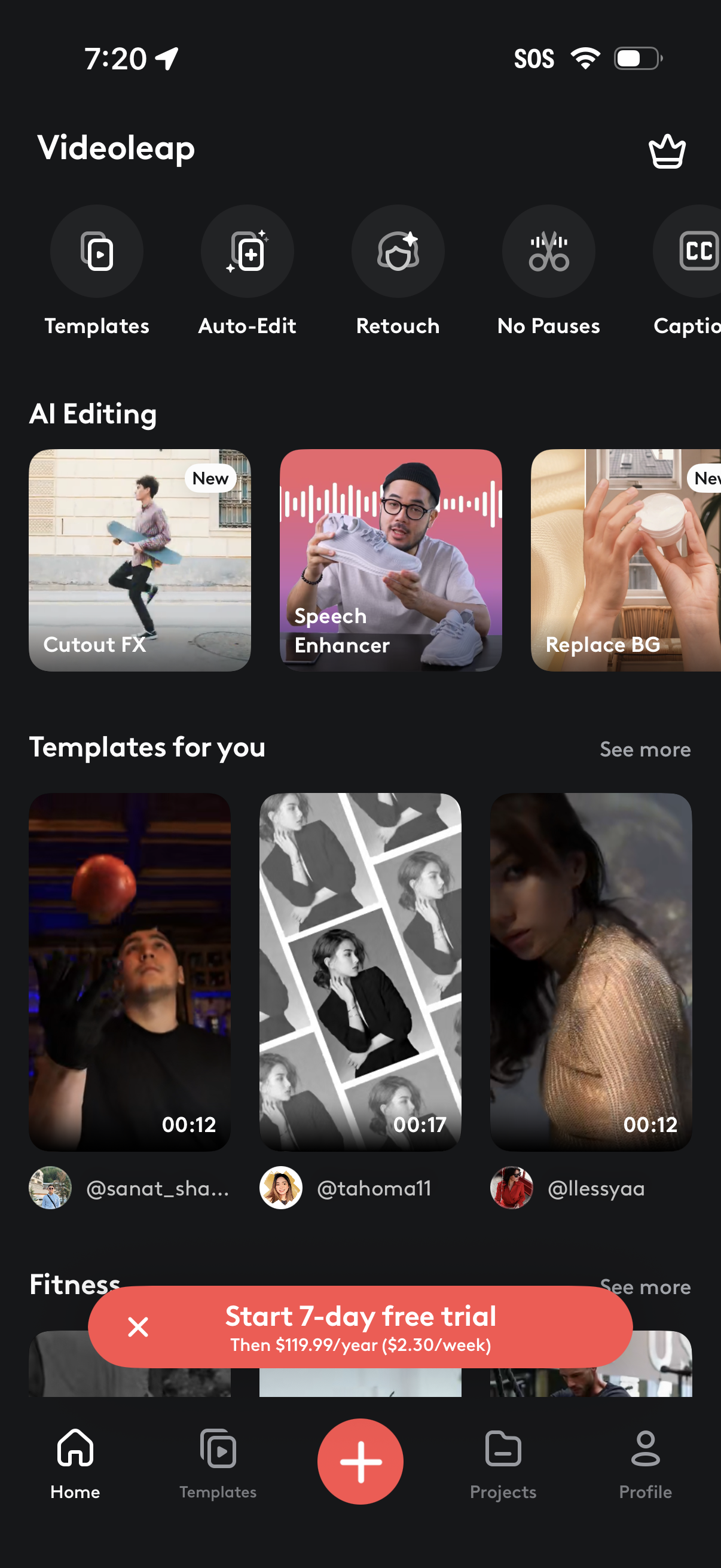Select the Home tab
This screenshot has height=1568, width=721.
point(75,1461)
